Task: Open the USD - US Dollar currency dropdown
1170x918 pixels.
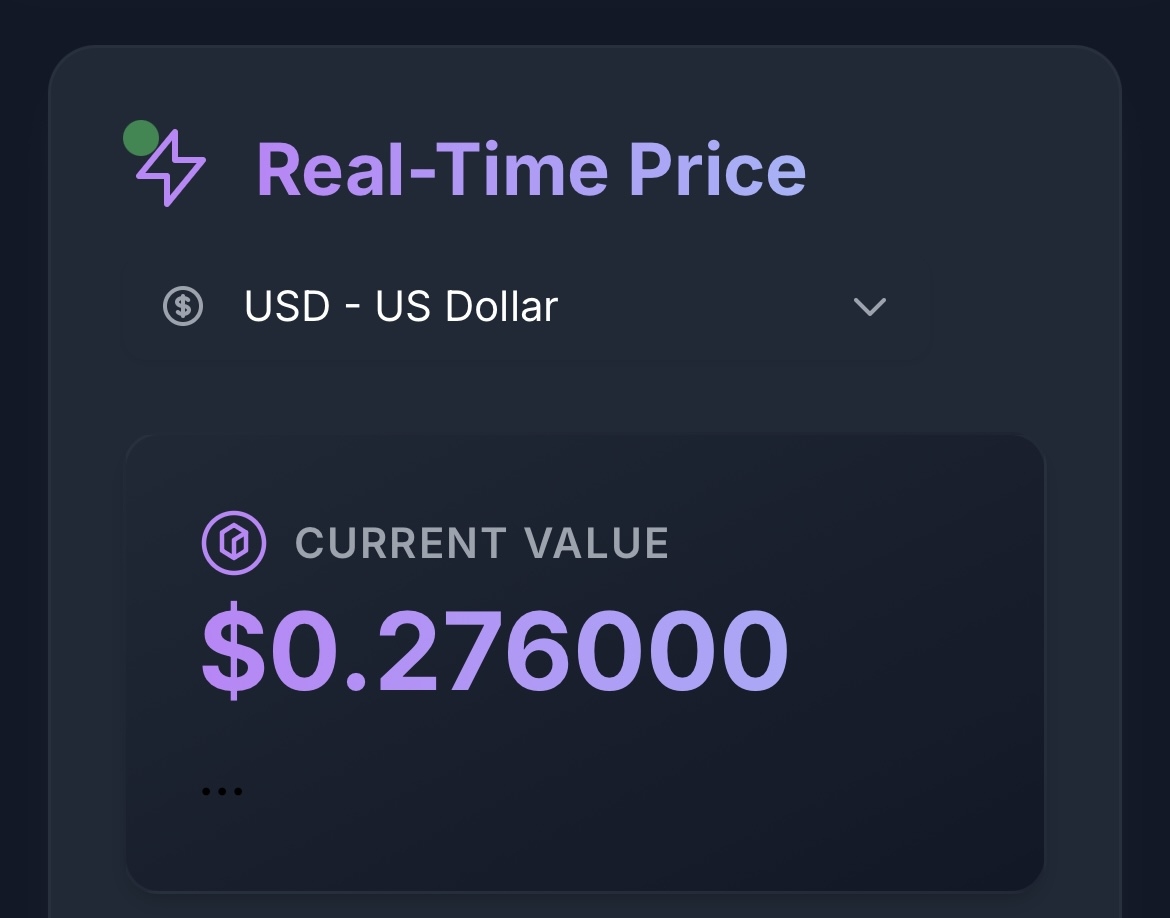Action: 526,307
